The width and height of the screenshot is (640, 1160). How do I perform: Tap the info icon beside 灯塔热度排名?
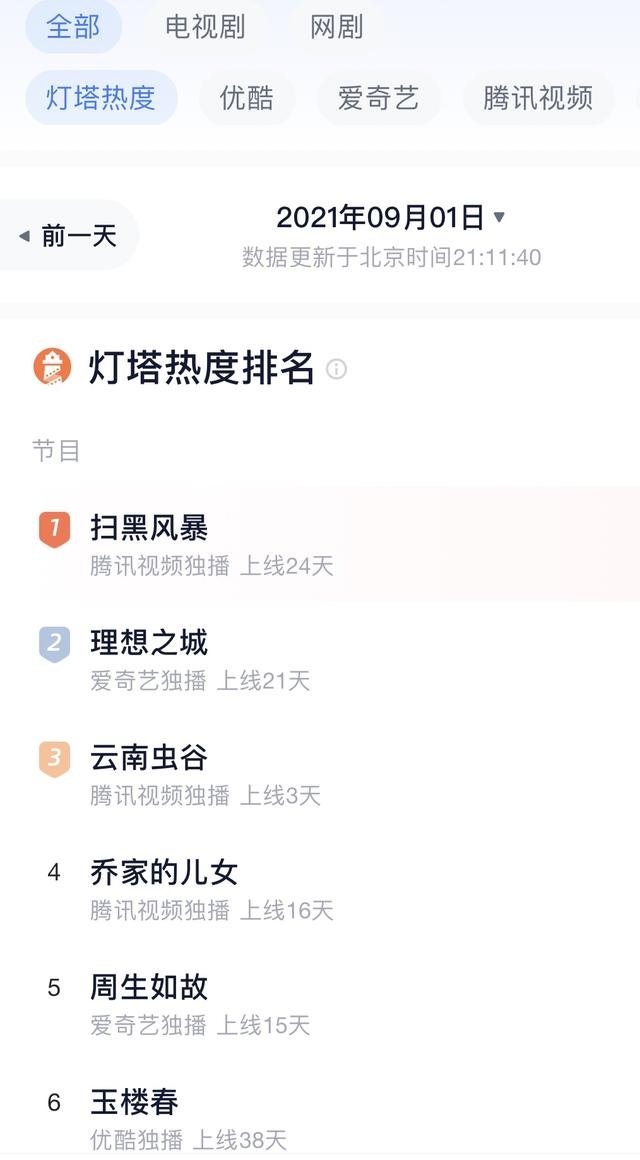click(x=337, y=368)
